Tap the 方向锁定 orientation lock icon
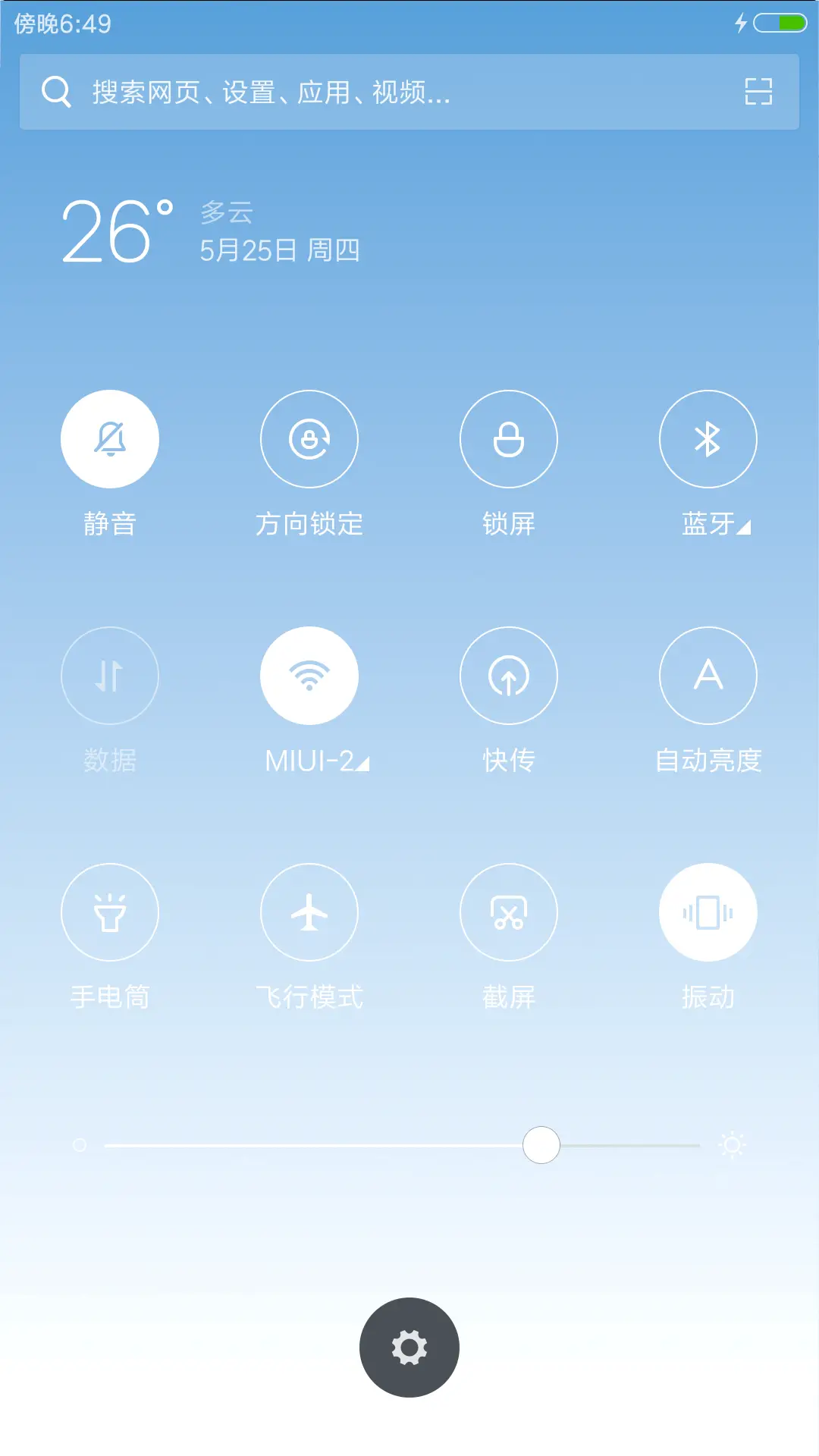 point(309,439)
